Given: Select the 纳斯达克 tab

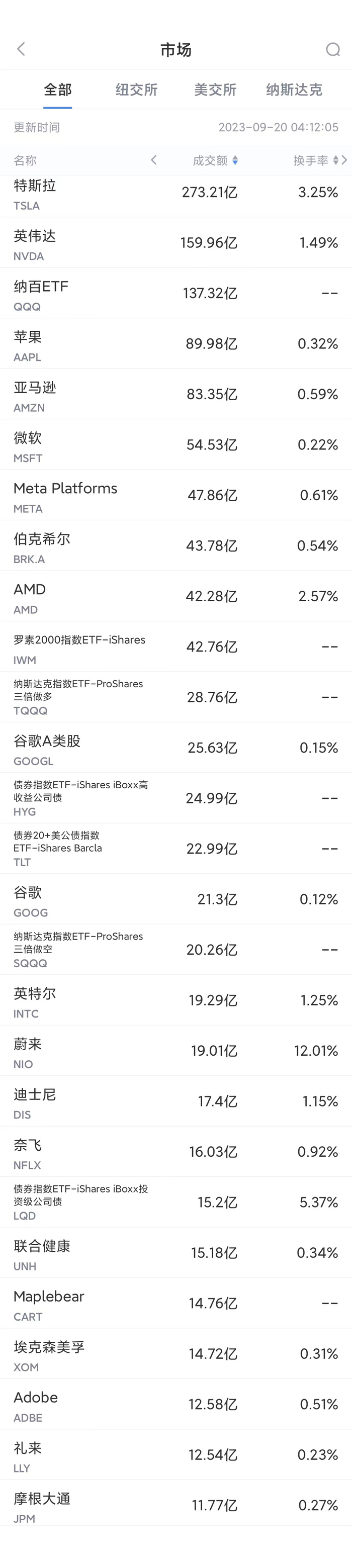Looking at the screenshot, I should pyautogui.click(x=294, y=90).
